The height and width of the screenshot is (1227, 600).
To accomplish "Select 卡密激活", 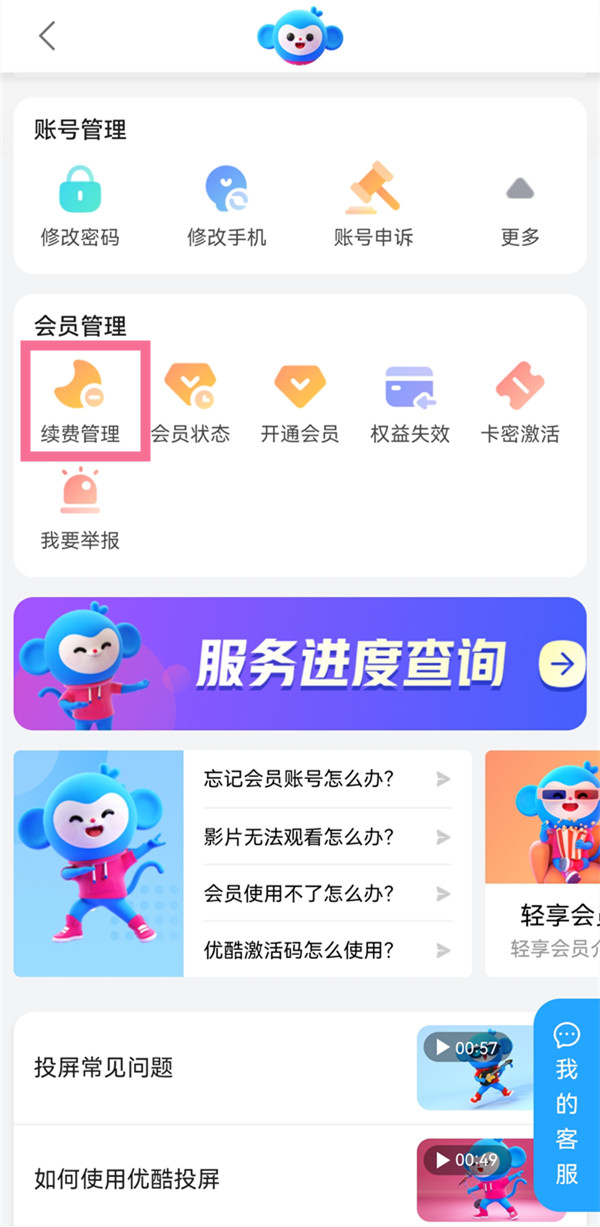I will [520, 402].
